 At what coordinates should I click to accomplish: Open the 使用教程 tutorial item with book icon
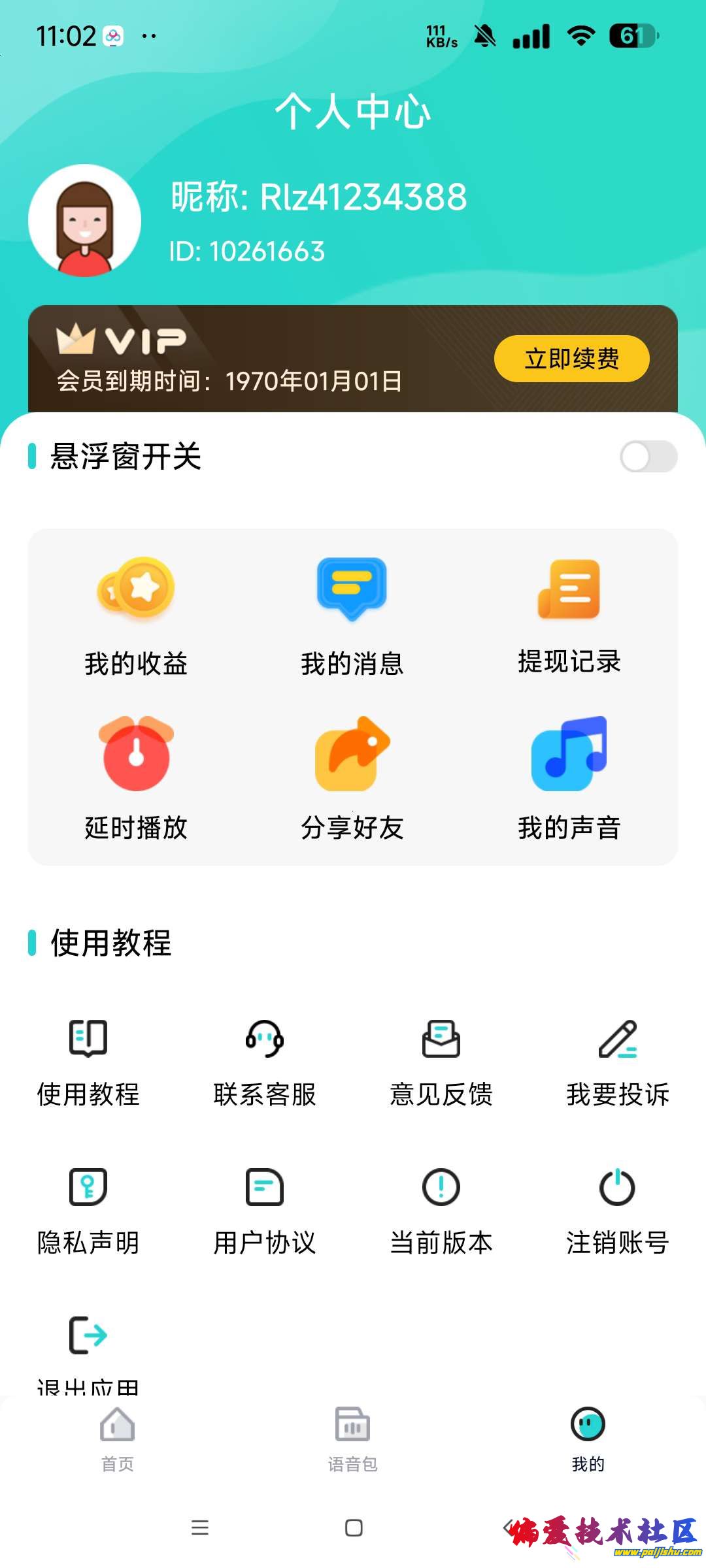tap(88, 1062)
